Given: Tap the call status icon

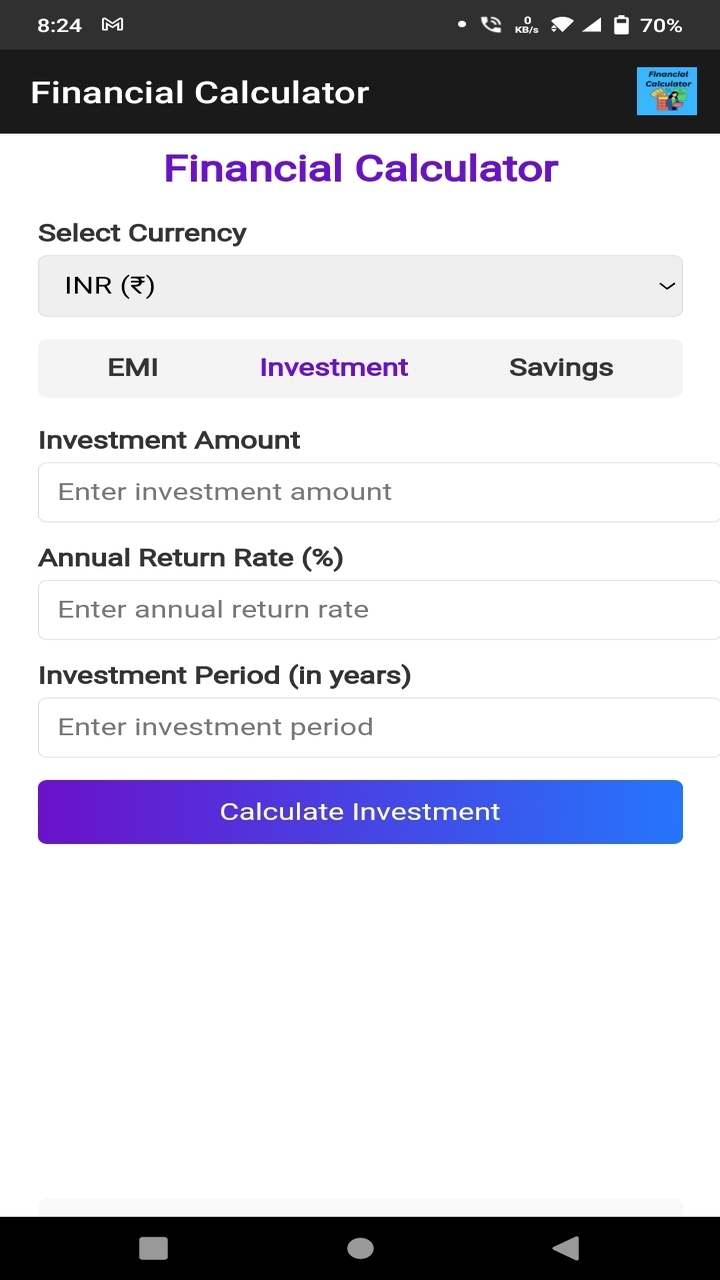Looking at the screenshot, I should click(490, 25).
